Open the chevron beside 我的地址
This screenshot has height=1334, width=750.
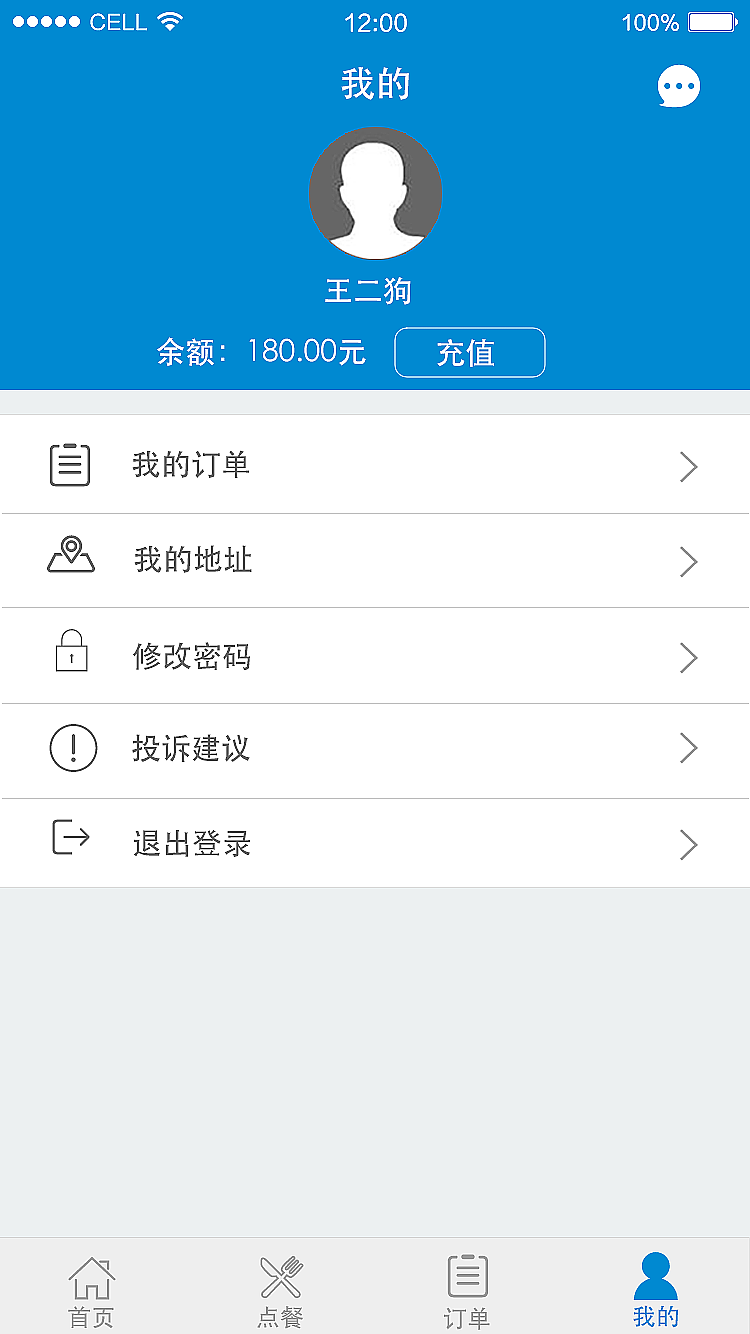point(688,562)
